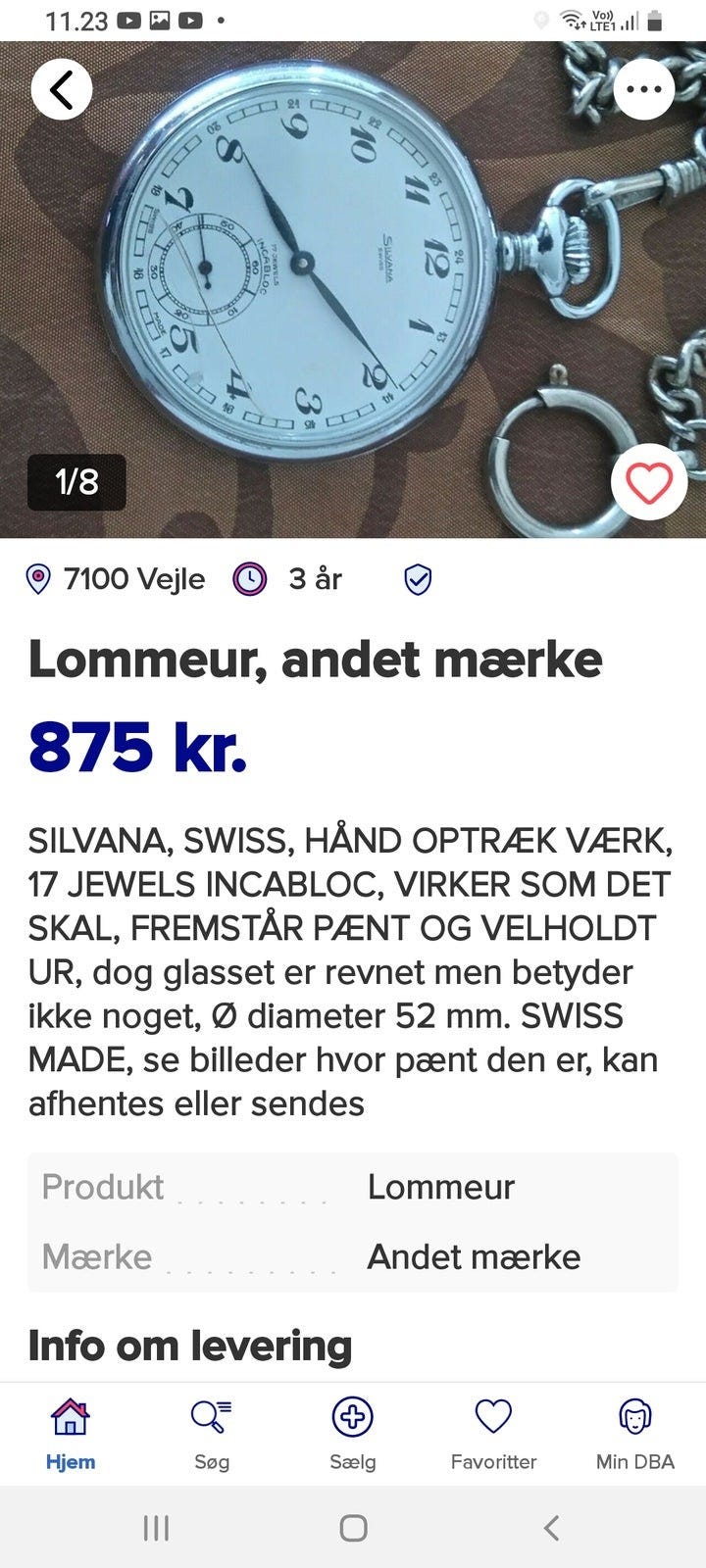Viewport: 706px width, 1568px height.
Task: Select the Søg magnifier icon
Action: coord(211,1416)
